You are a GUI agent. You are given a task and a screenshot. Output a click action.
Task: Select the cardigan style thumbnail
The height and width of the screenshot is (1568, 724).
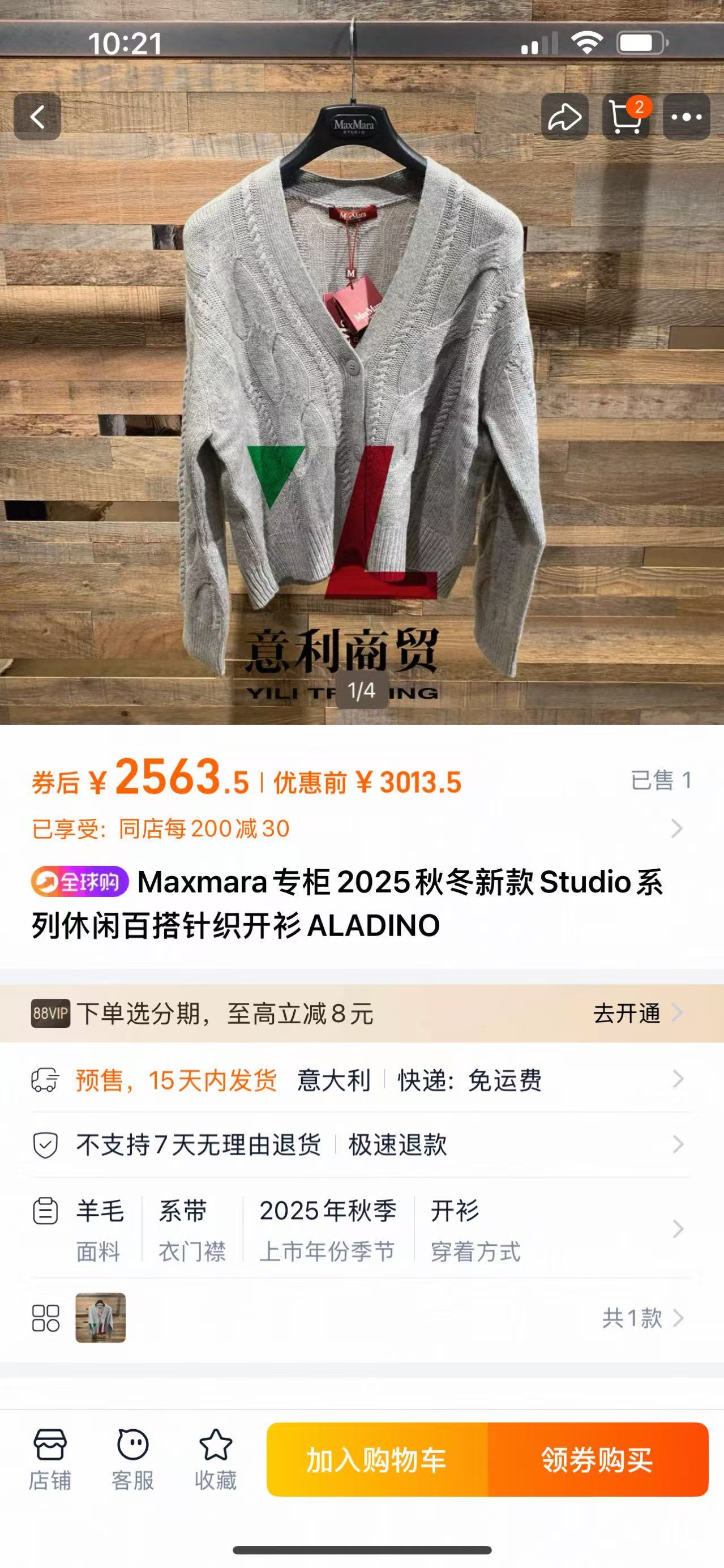[100, 1318]
